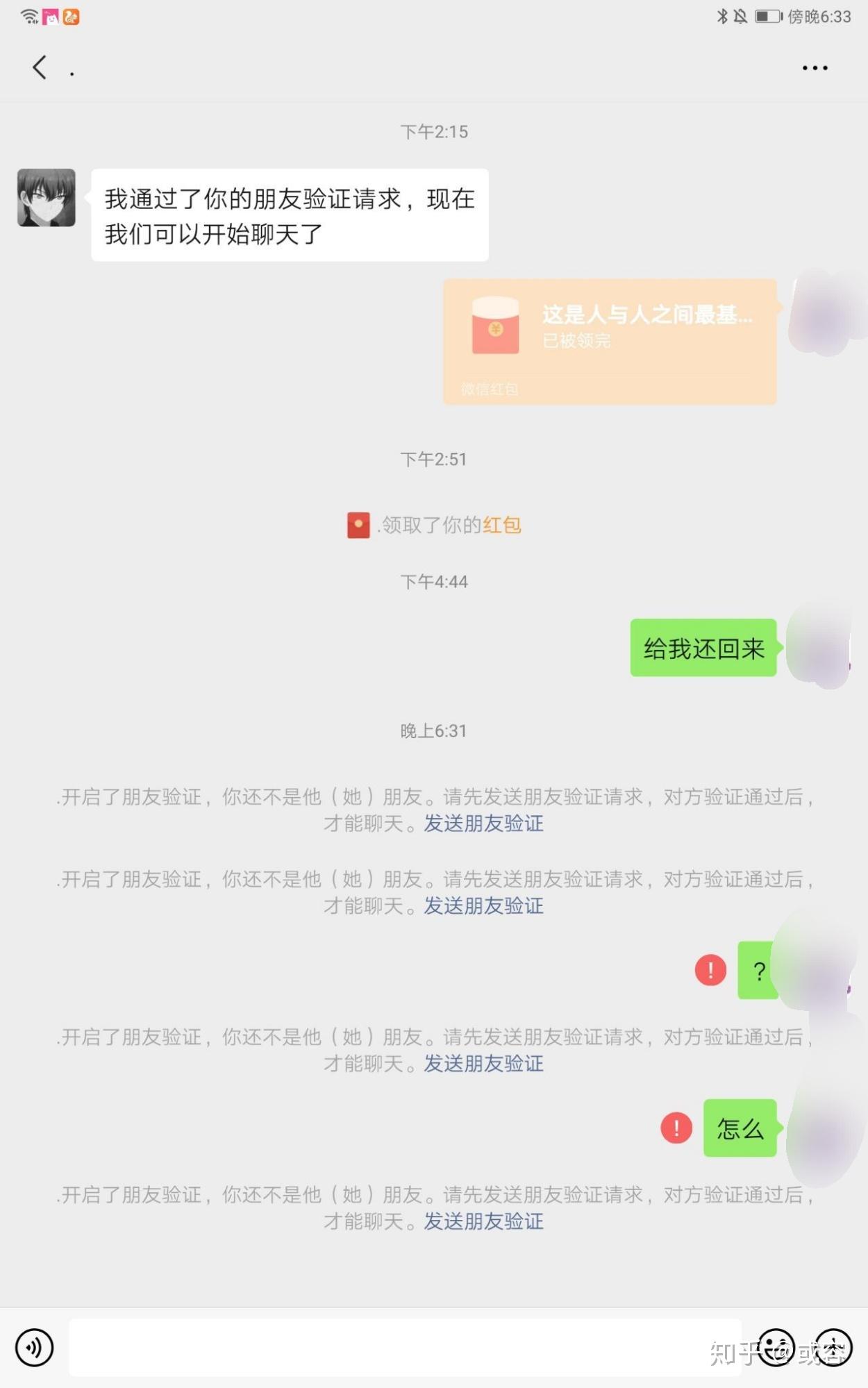Switch to voice message input
Viewport: 868px width, 1388px height.
34,1348
